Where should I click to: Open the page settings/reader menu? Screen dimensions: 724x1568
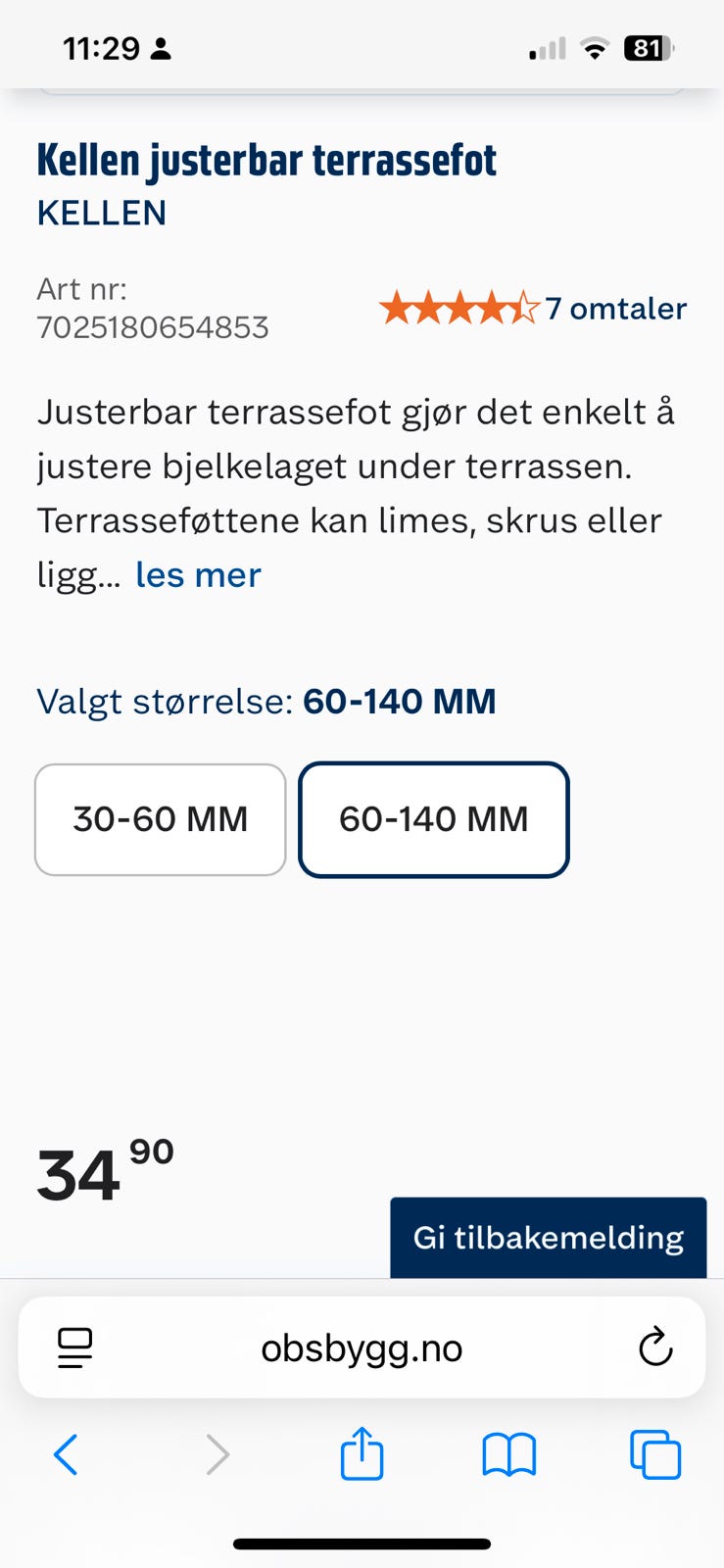click(73, 1347)
